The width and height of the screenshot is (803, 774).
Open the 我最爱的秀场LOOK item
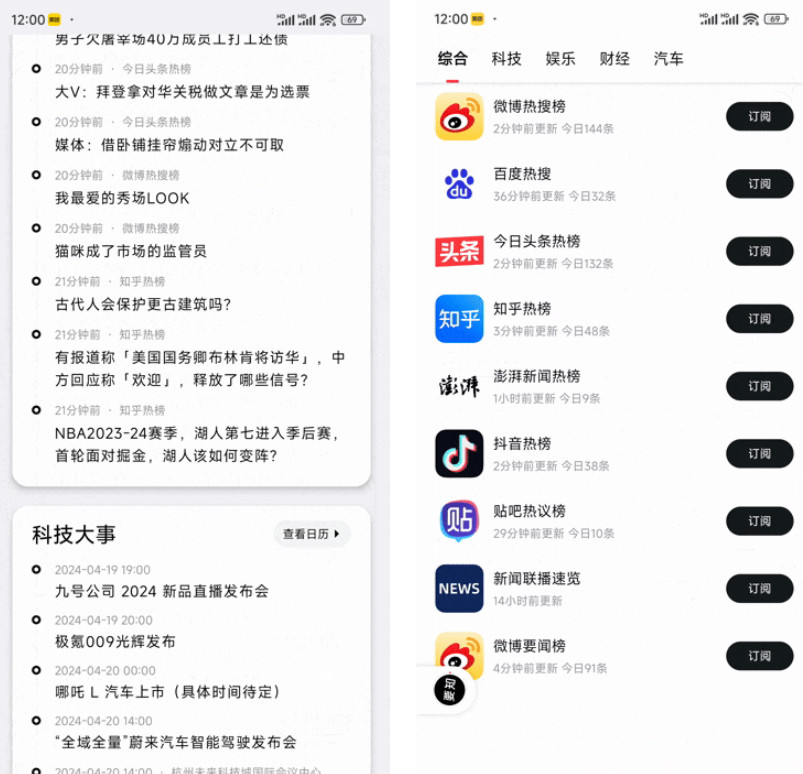click(x=121, y=198)
